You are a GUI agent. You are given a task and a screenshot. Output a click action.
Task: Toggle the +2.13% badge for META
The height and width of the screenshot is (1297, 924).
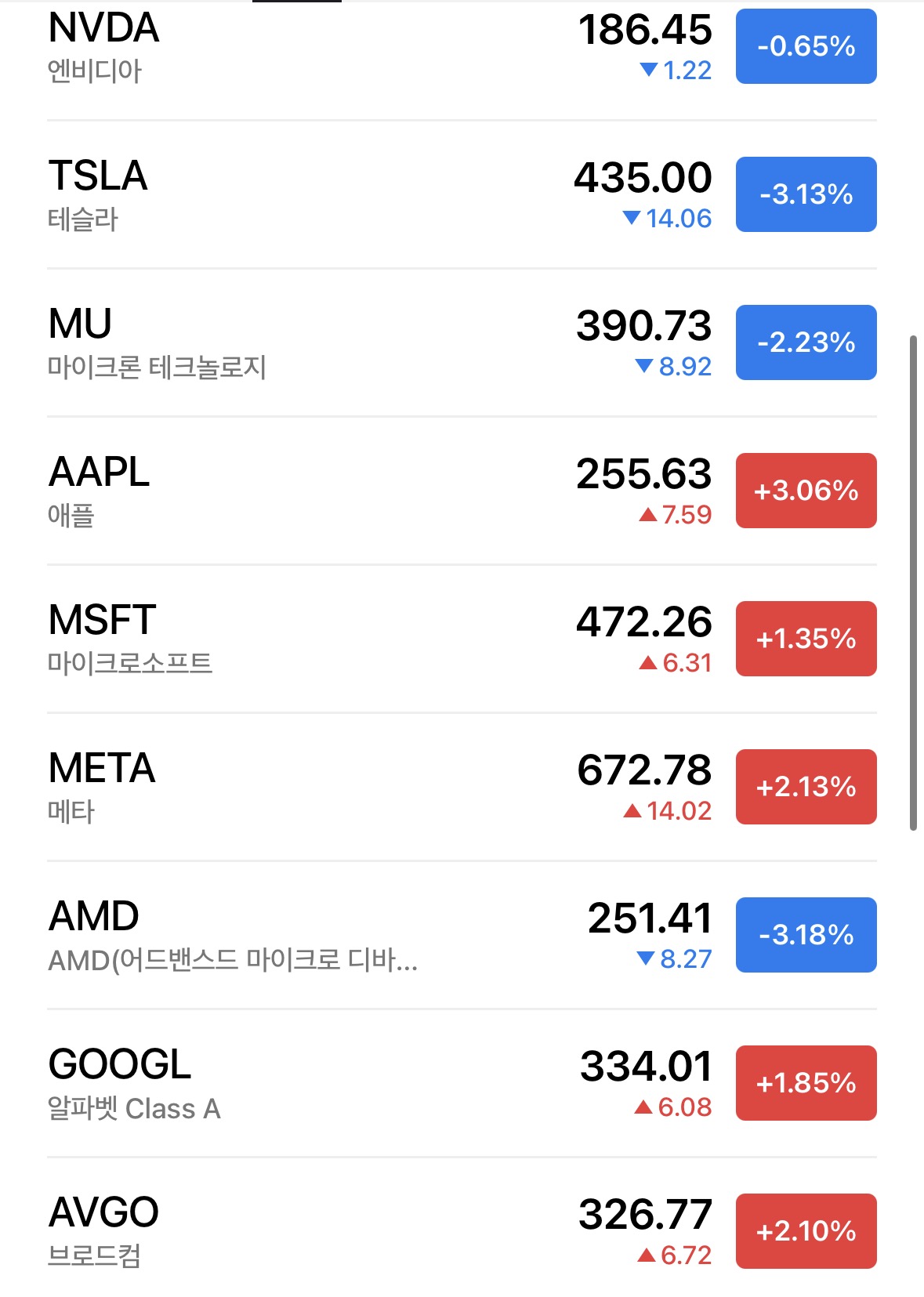(x=806, y=787)
